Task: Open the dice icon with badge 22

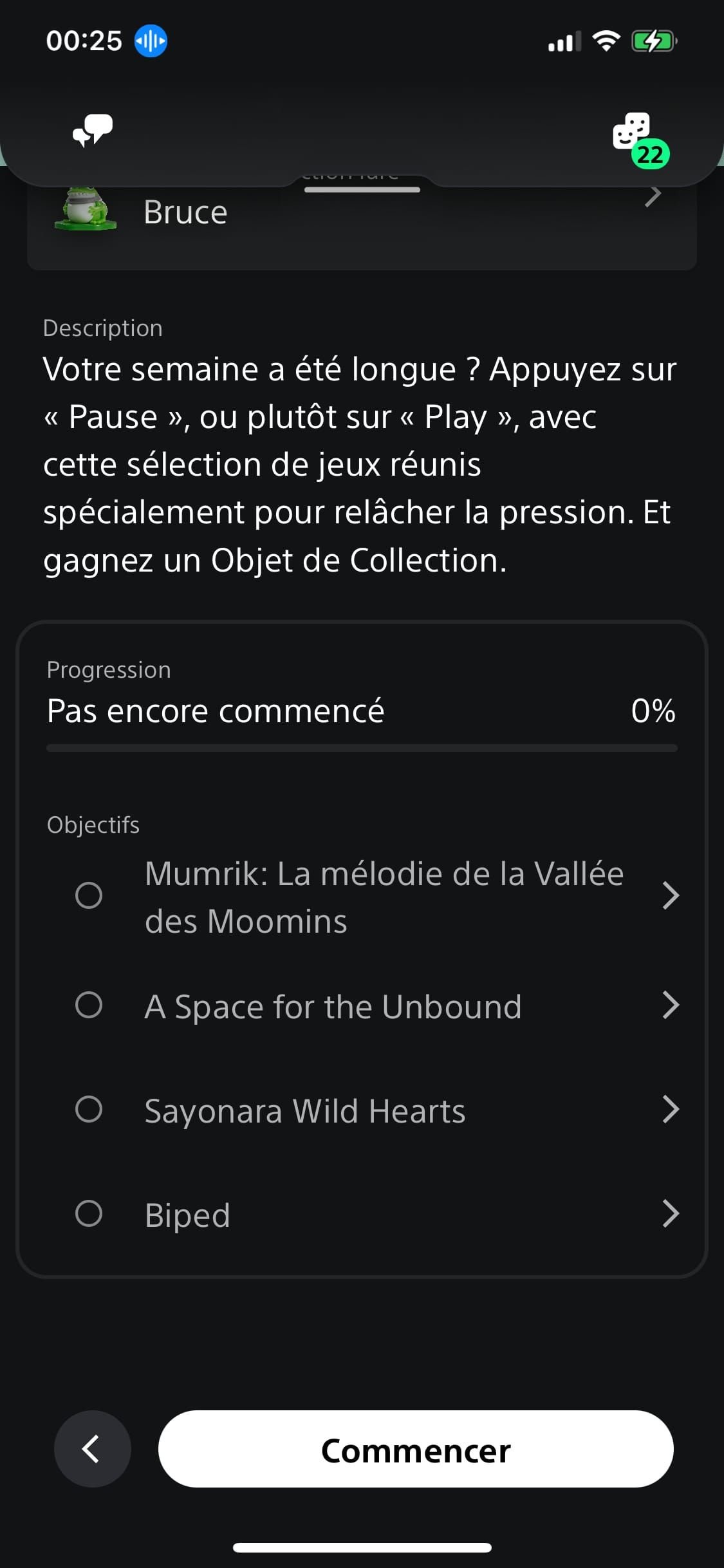Action: pyautogui.click(x=640, y=139)
